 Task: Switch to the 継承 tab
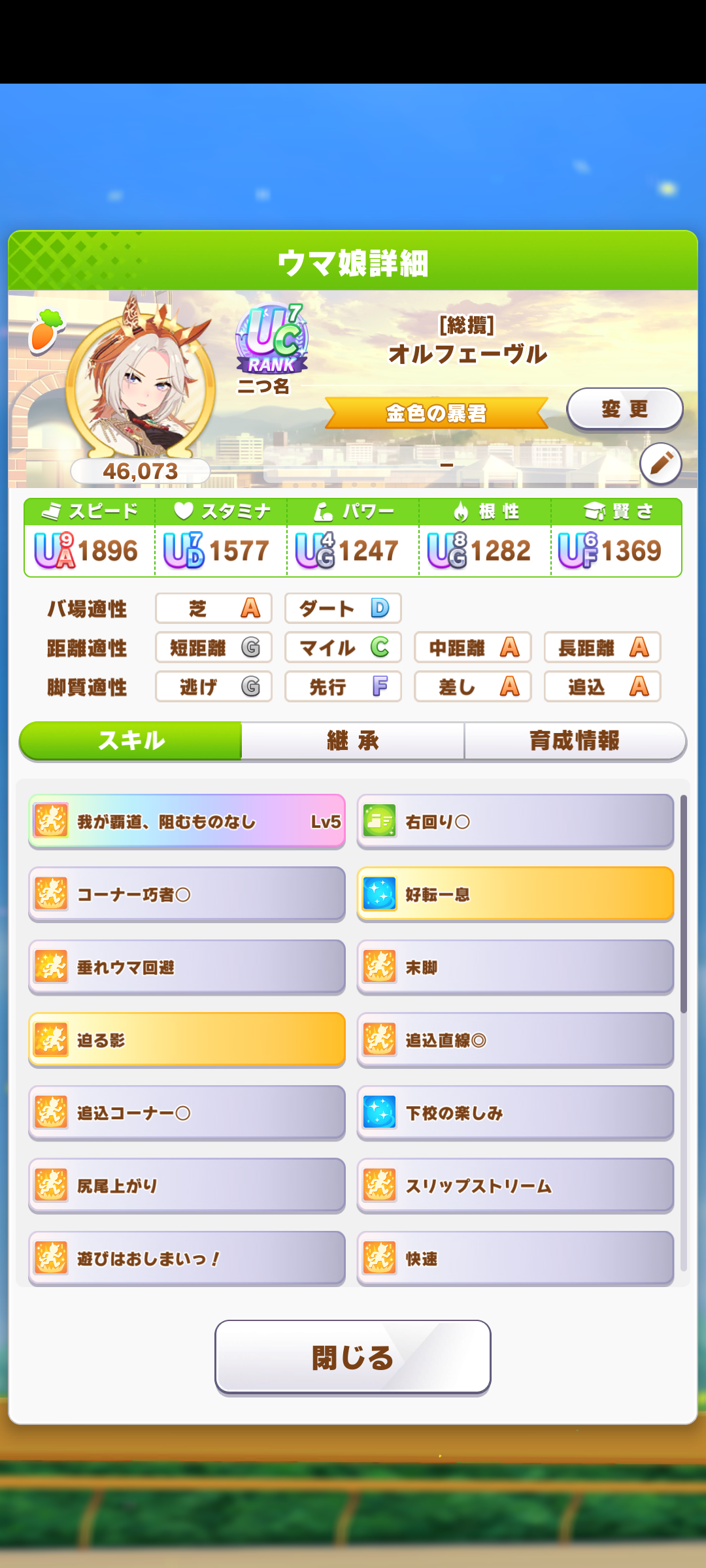coord(353,741)
